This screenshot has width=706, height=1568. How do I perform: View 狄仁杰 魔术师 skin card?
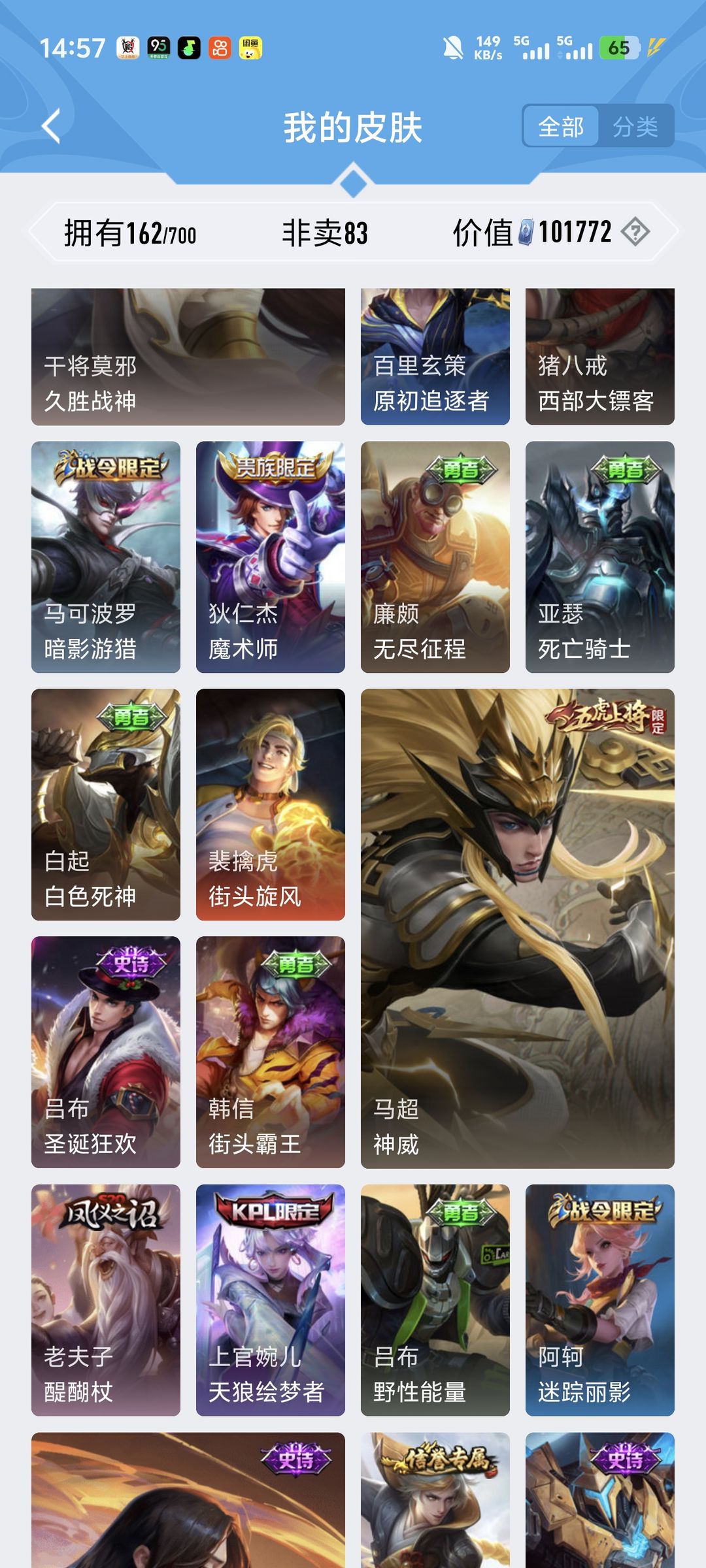click(271, 557)
